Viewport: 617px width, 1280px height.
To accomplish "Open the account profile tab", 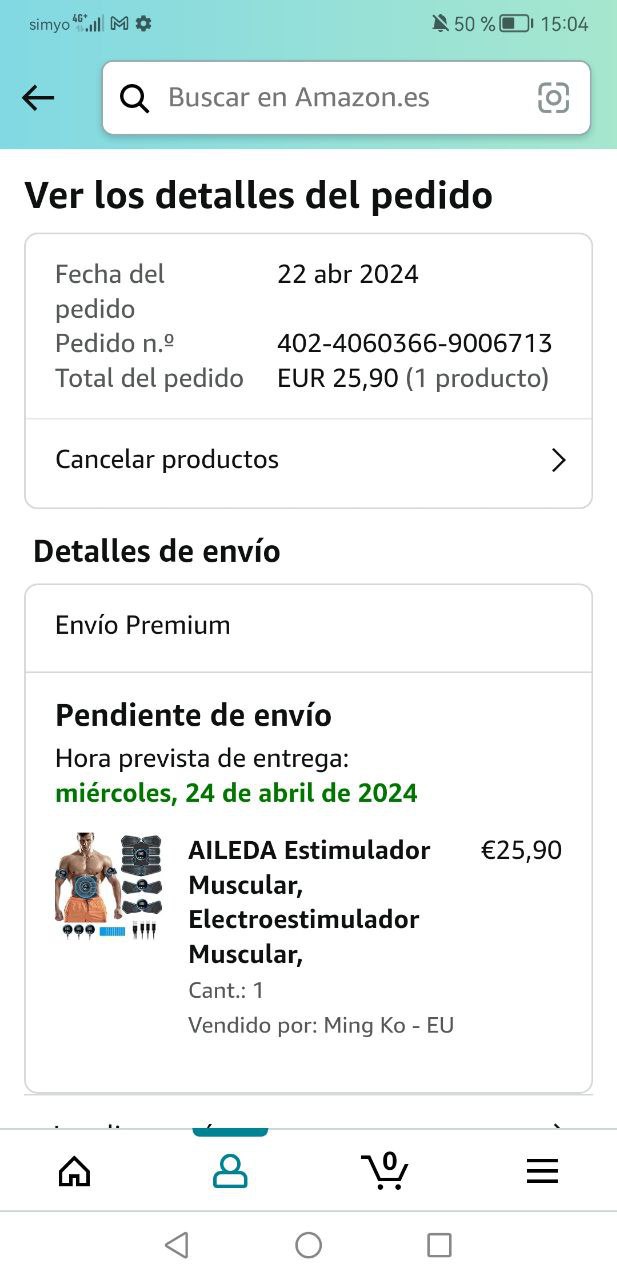I will tap(230, 1170).
